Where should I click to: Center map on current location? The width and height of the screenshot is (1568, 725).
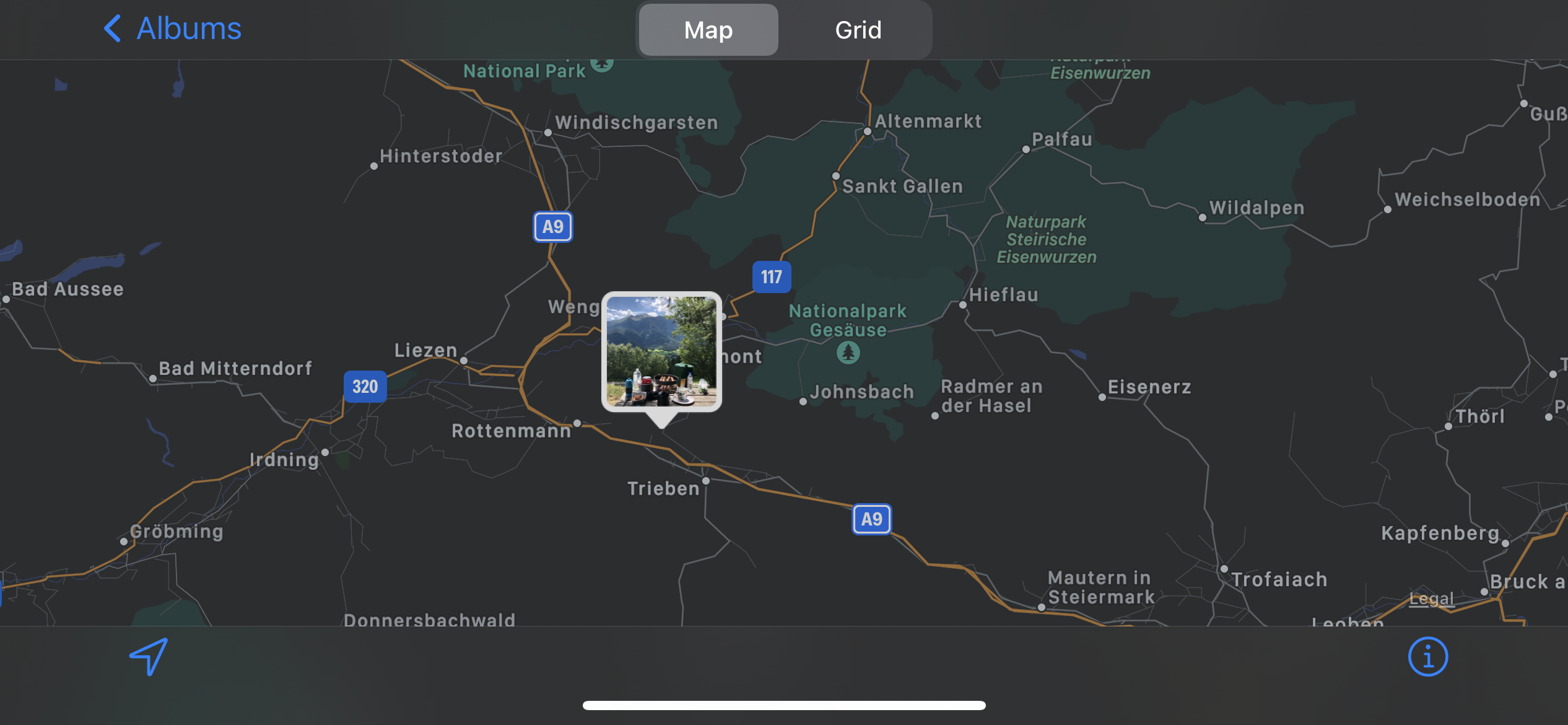pos(149,656)
